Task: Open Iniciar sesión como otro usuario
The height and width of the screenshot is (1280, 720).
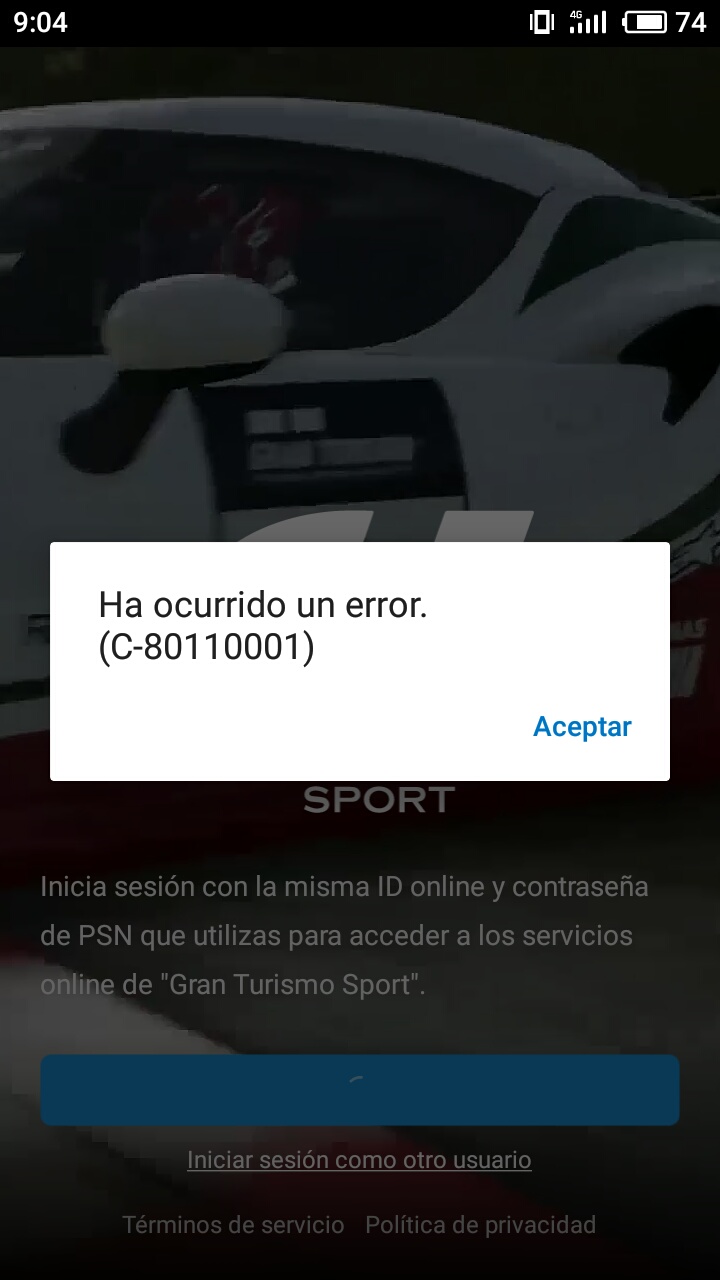Action: 359,1160
